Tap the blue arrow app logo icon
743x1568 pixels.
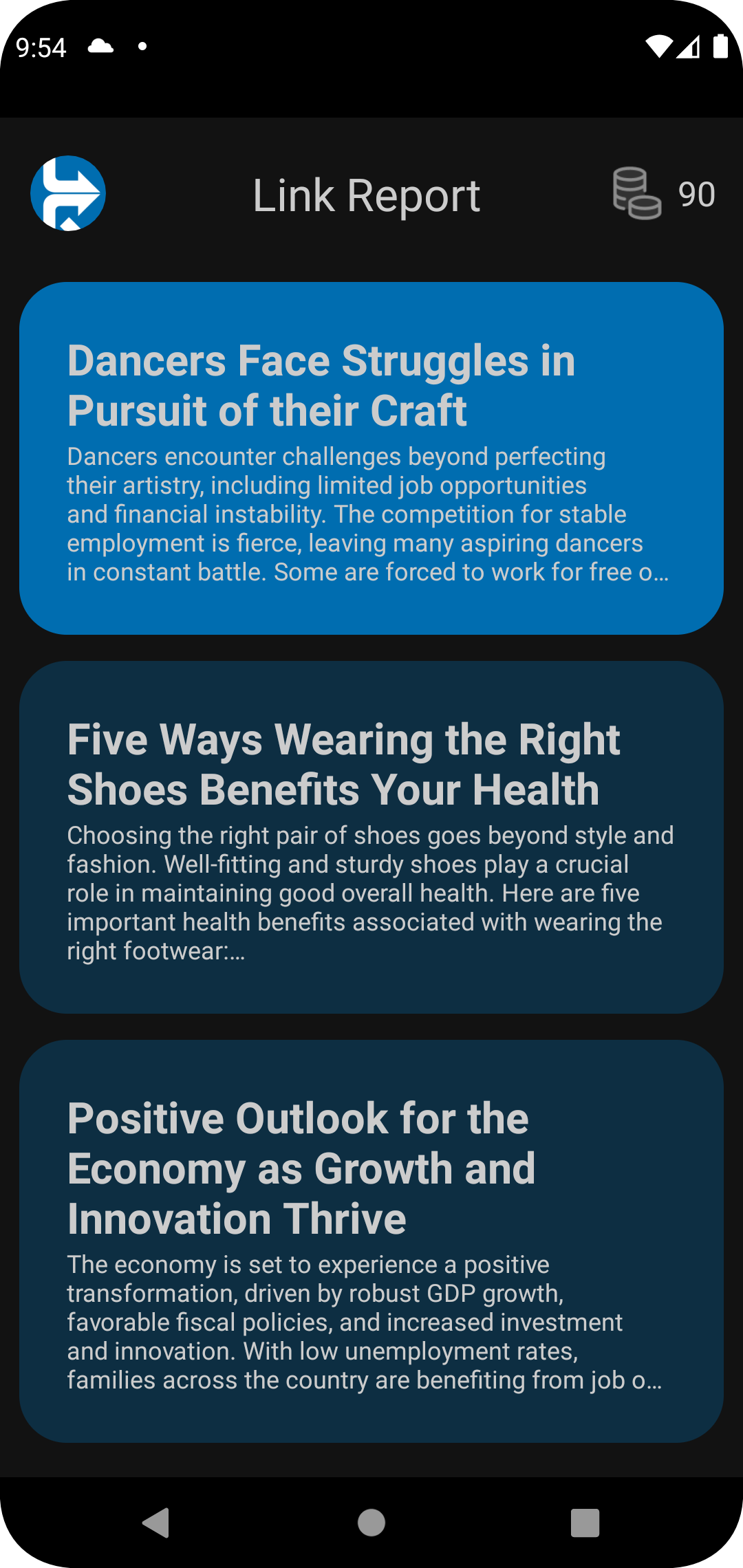(68, 193)
